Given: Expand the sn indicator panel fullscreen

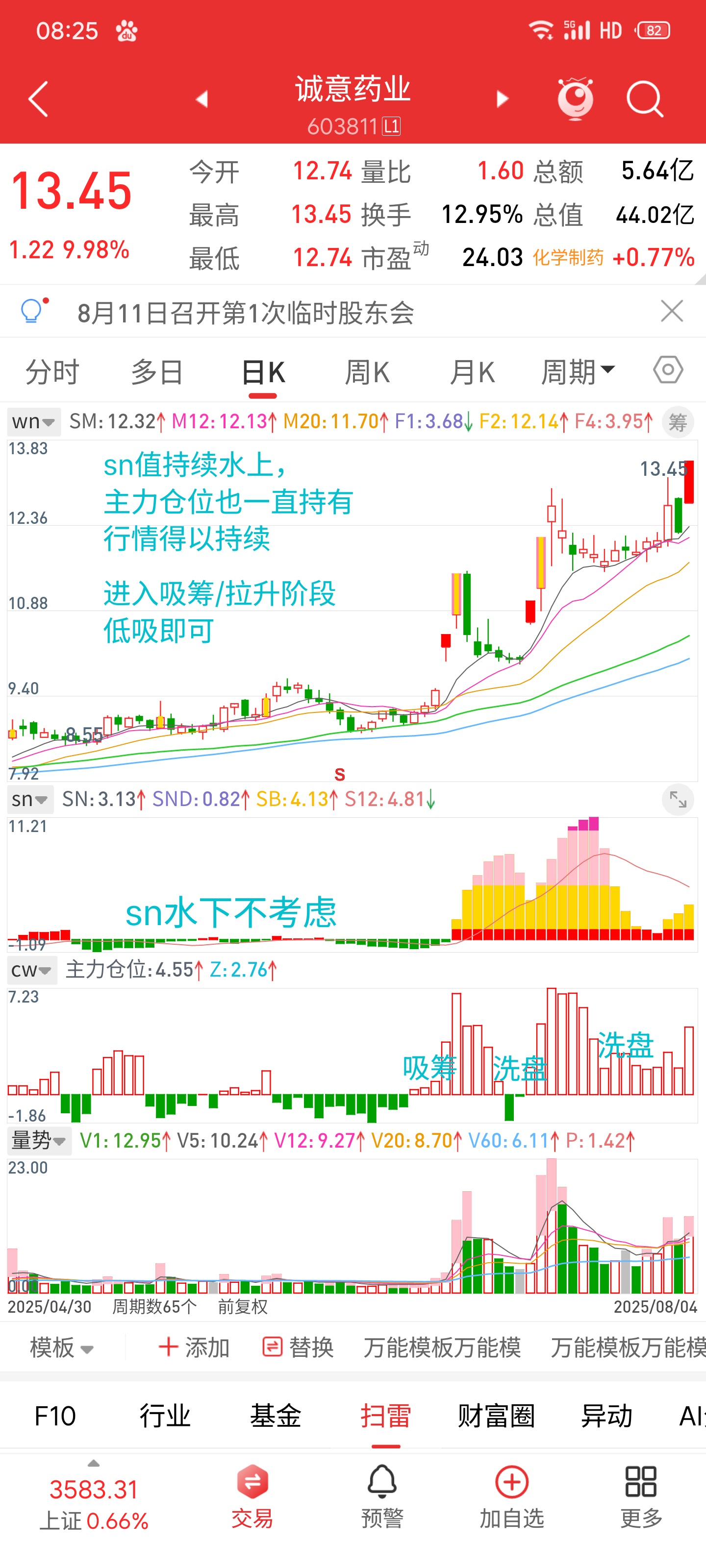Looking at the screenshot, I should [x=678, y=799].
